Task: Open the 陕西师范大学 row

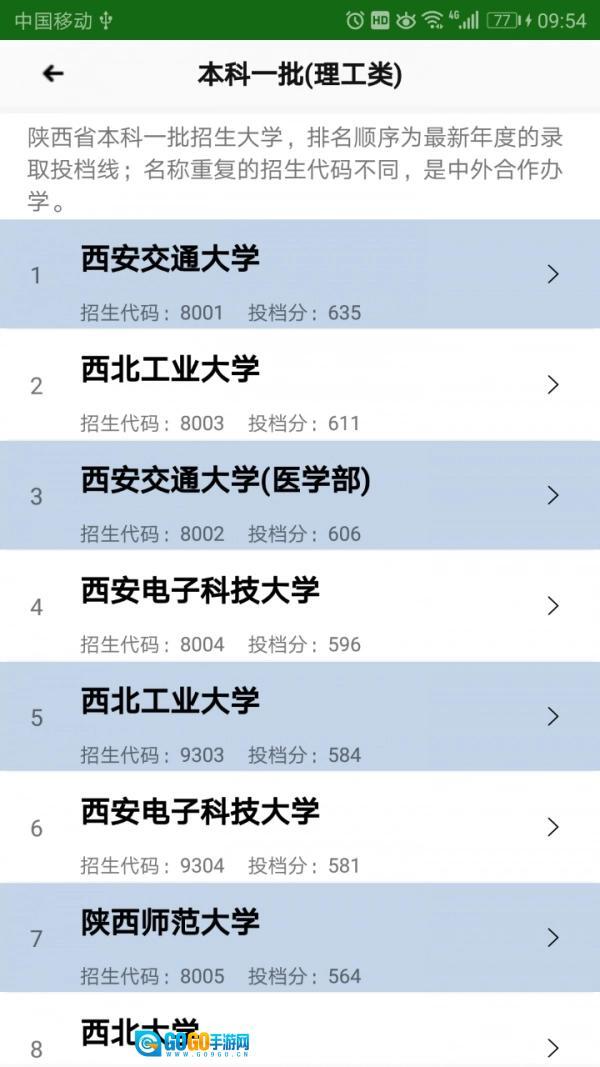Action: 300,938
